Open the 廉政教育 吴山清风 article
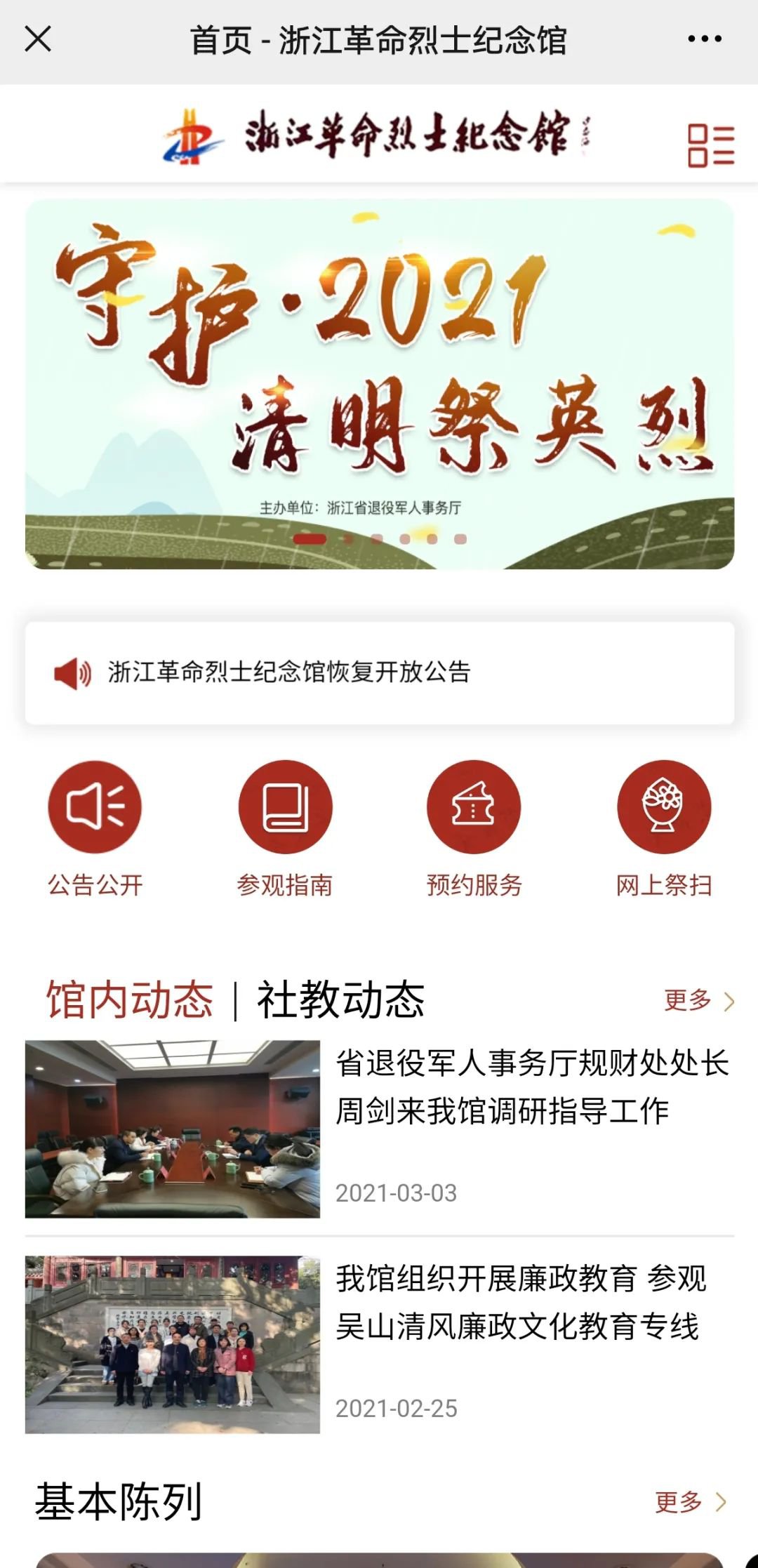758x1568 pixels. 521,1303
